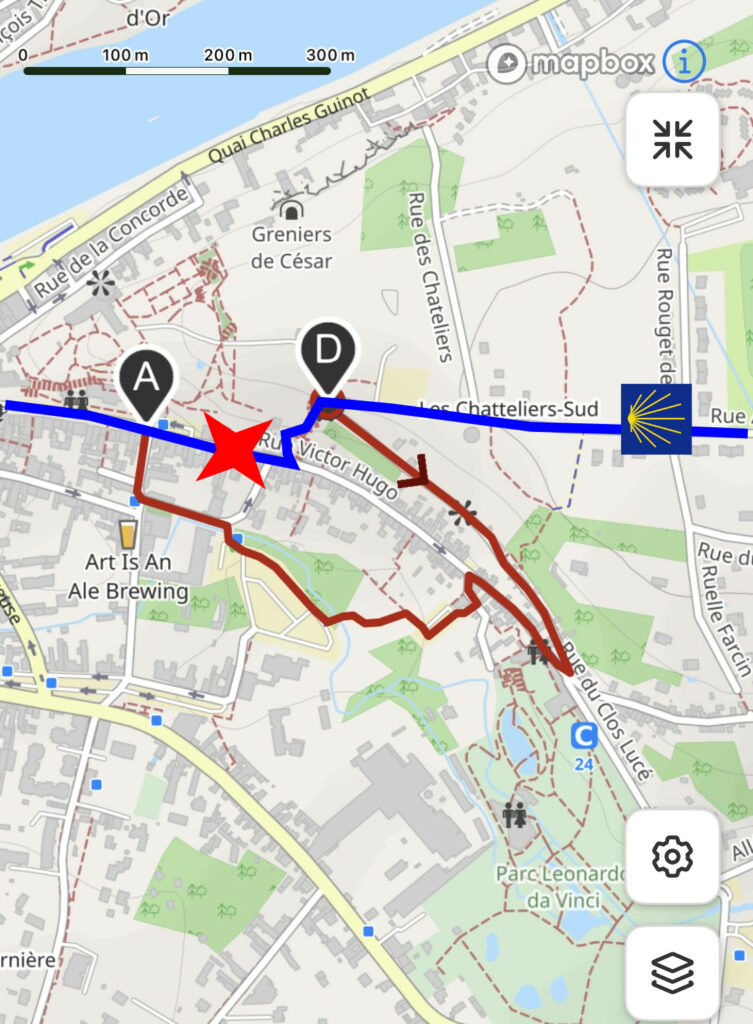Open the Mapbox info icon
753x1024 pixels.
(x=684, y=62)
